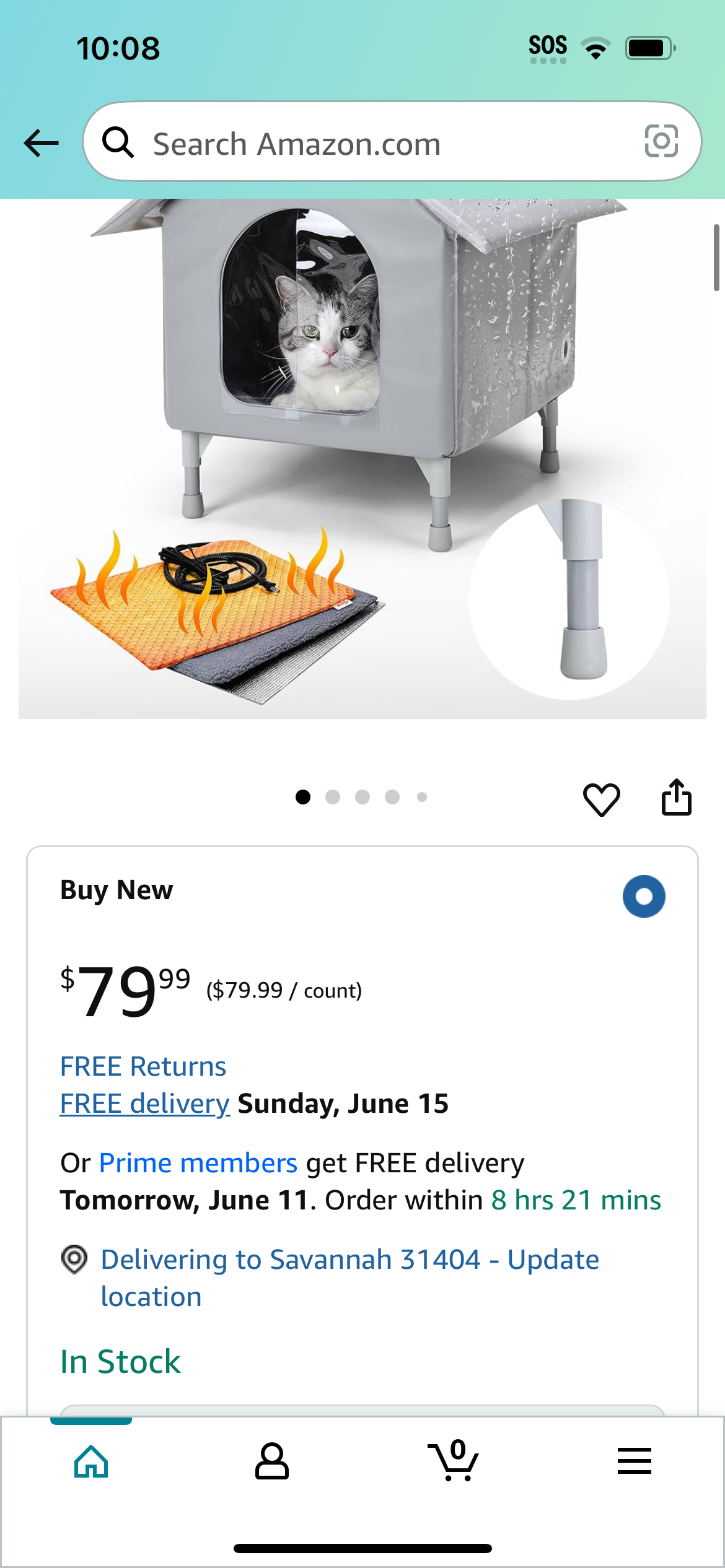This screenshot has width=725, height=1568.
Task: Add item to wish list with heart
Action: pos(601,798)
